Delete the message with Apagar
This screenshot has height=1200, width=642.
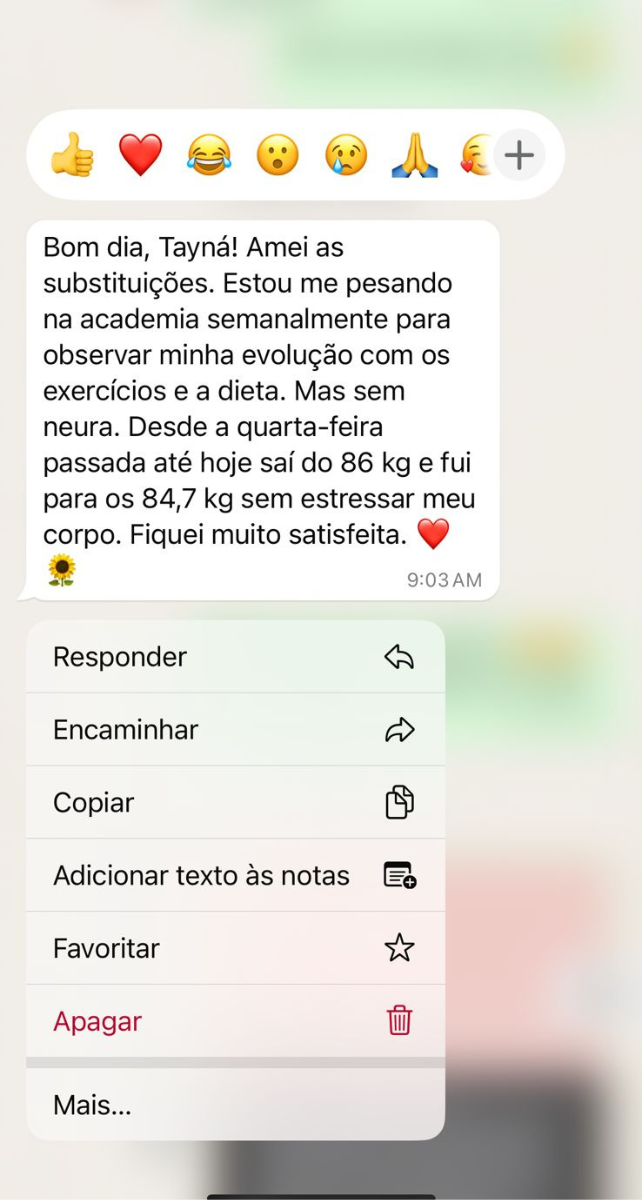[x=235, y=1022]
